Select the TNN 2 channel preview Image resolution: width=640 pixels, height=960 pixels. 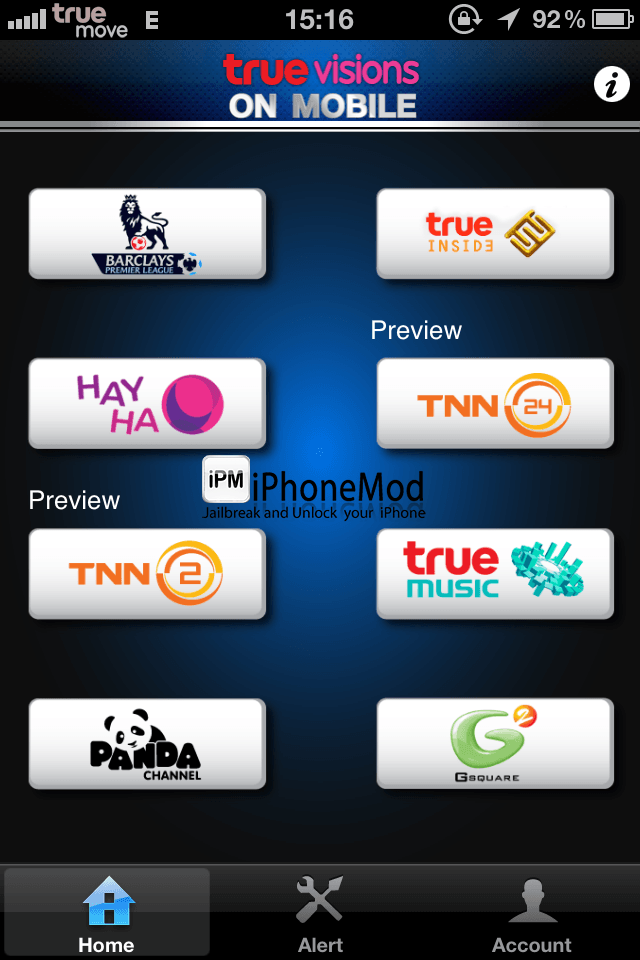click(147, 573)
